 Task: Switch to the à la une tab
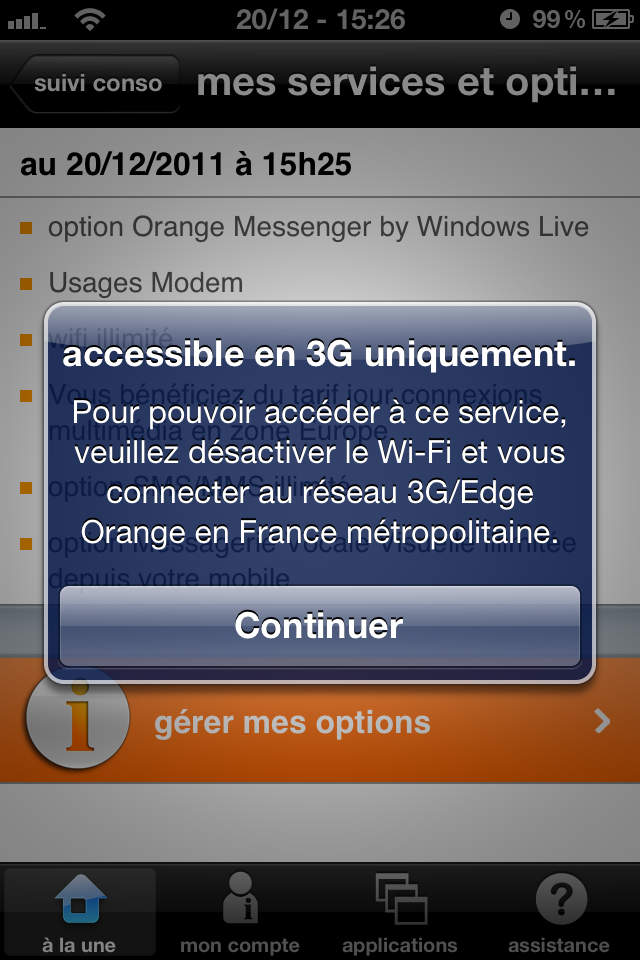coord(79,912)
